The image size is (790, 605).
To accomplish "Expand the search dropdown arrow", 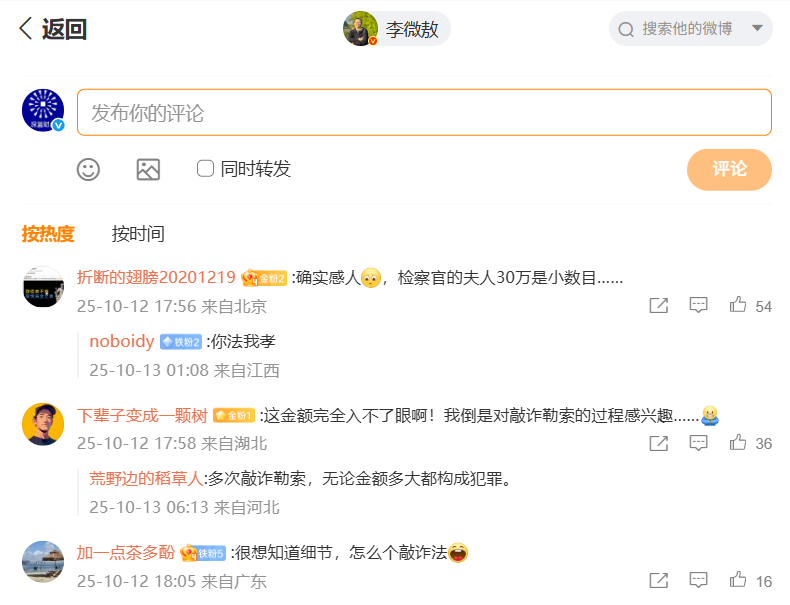I will (757, 29).
